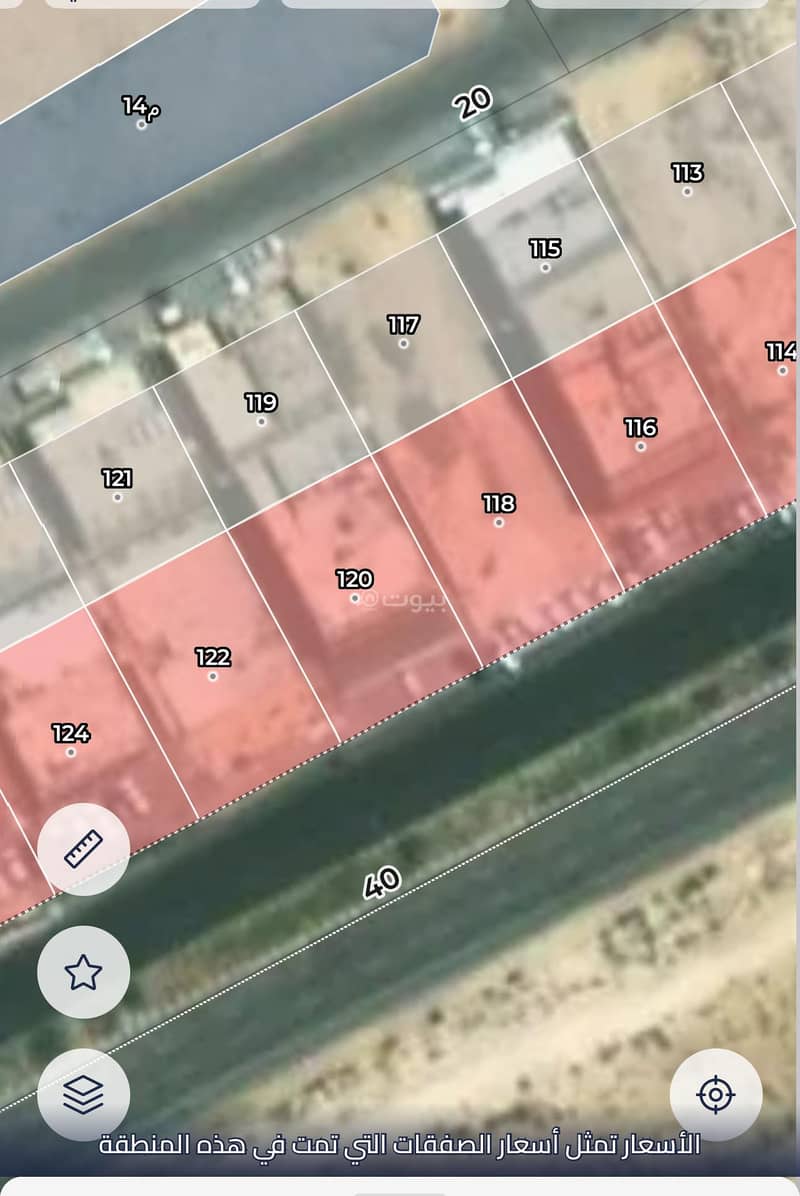Open the map layers selector

(83, 1095)
